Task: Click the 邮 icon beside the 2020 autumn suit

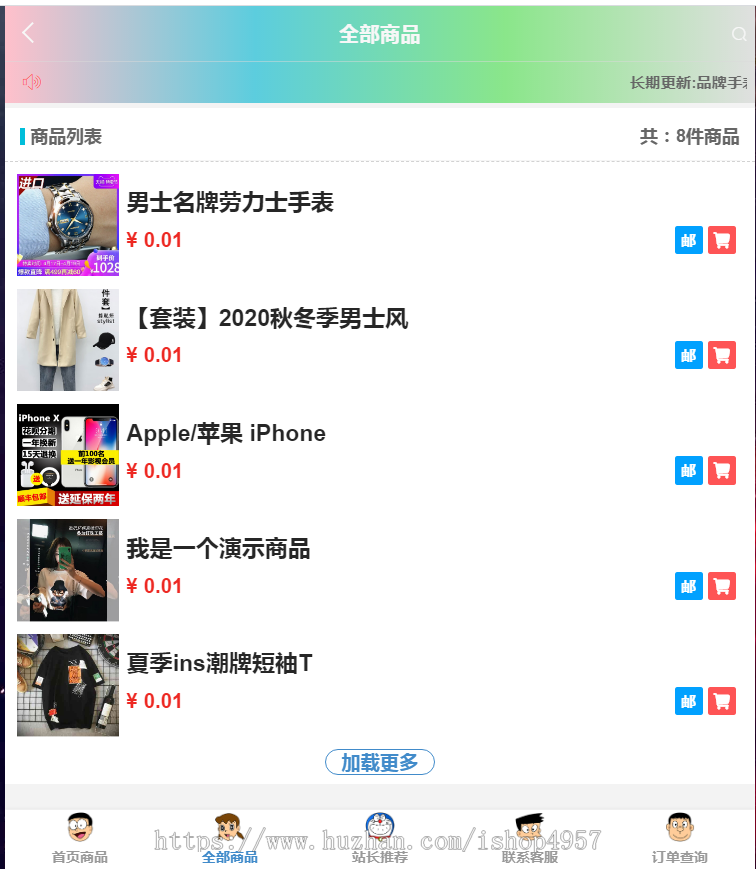Action: point(688,355)
